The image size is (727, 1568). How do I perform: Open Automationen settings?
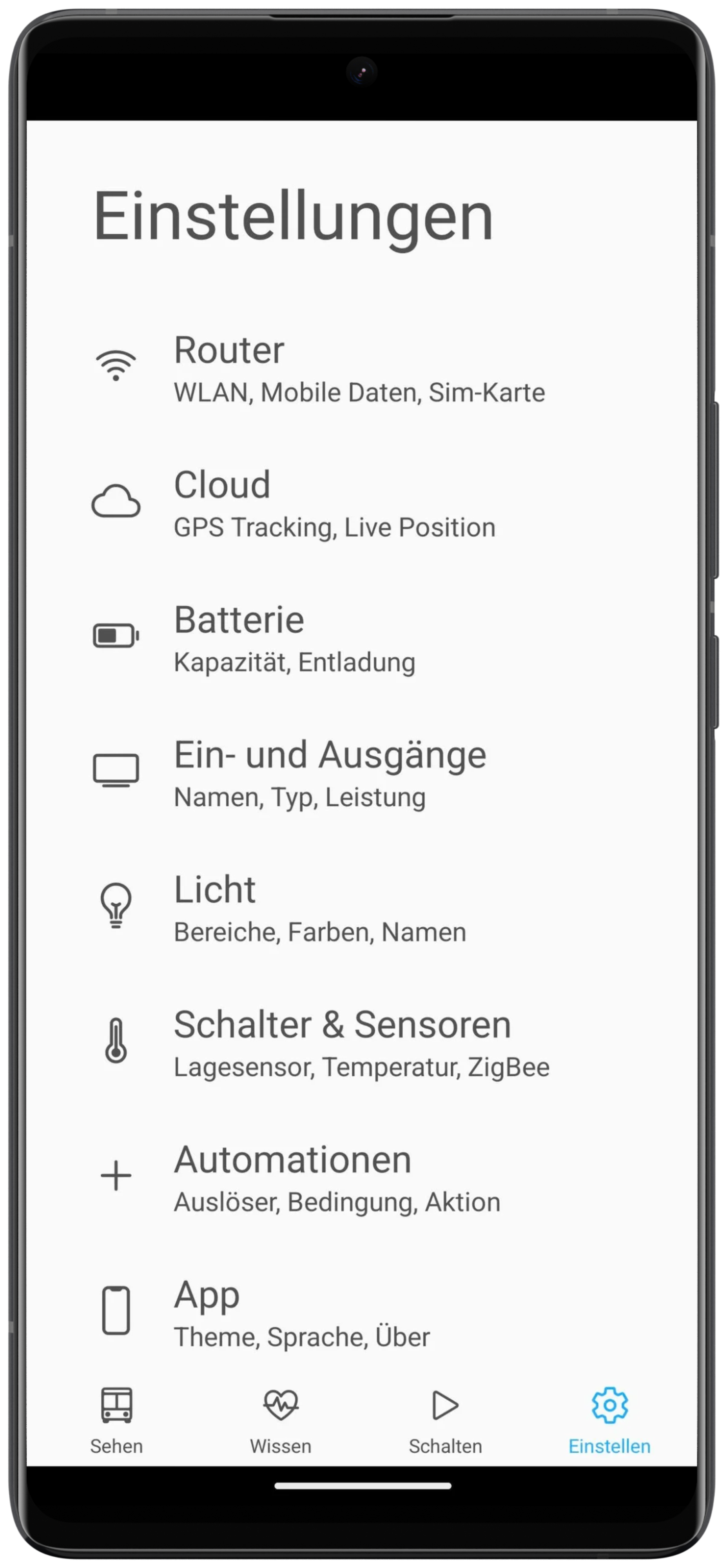[361, 1178]
